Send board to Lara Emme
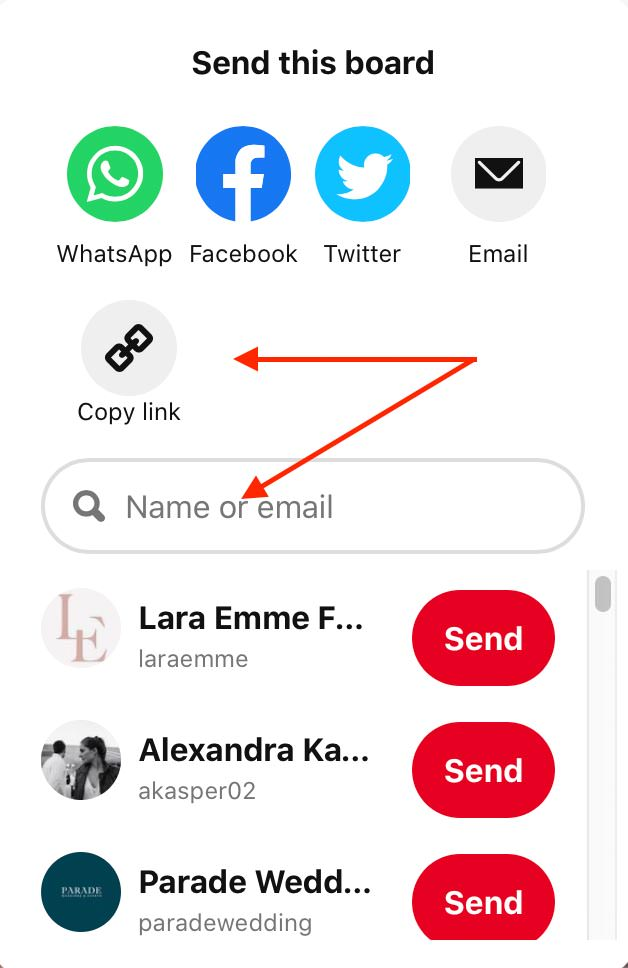Viewport: 628px width, 968px height. tap(483, 638)
